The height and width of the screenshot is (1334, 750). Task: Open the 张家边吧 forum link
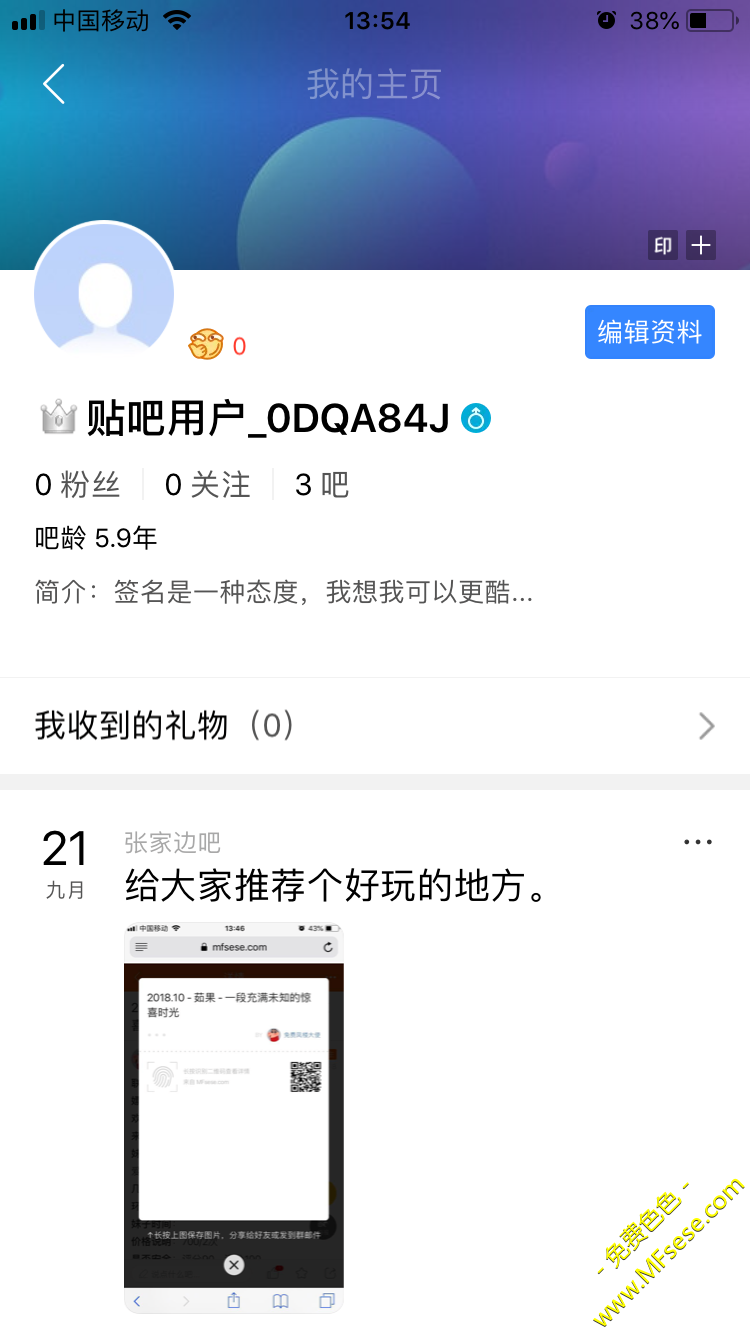click(x=172, y=843)
